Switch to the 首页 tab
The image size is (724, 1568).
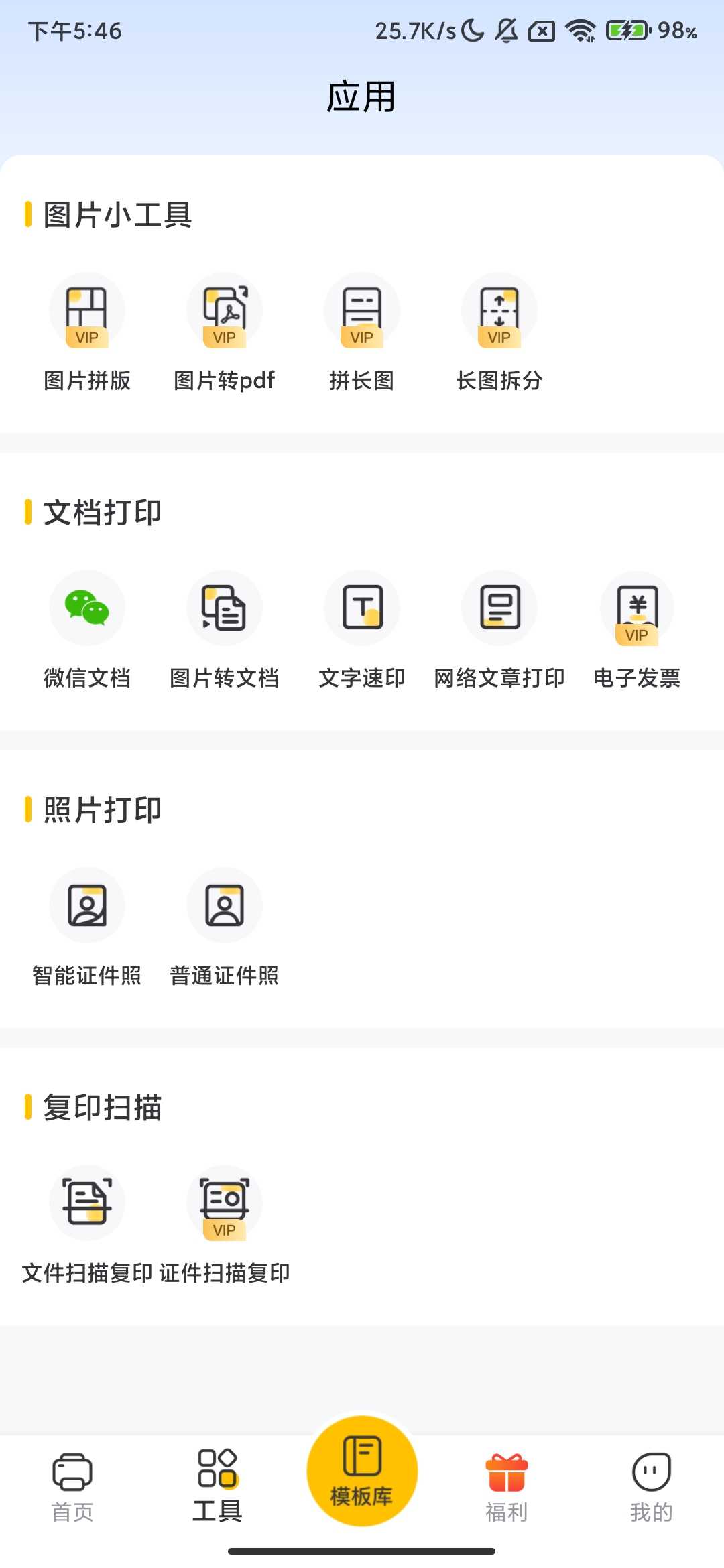72,1485
